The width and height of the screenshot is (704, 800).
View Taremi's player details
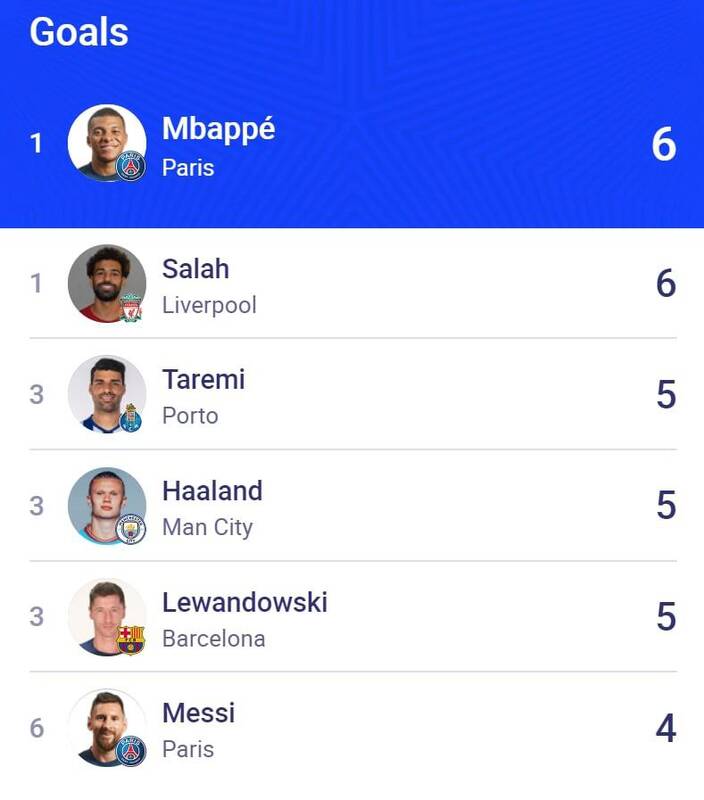(203, 380)
